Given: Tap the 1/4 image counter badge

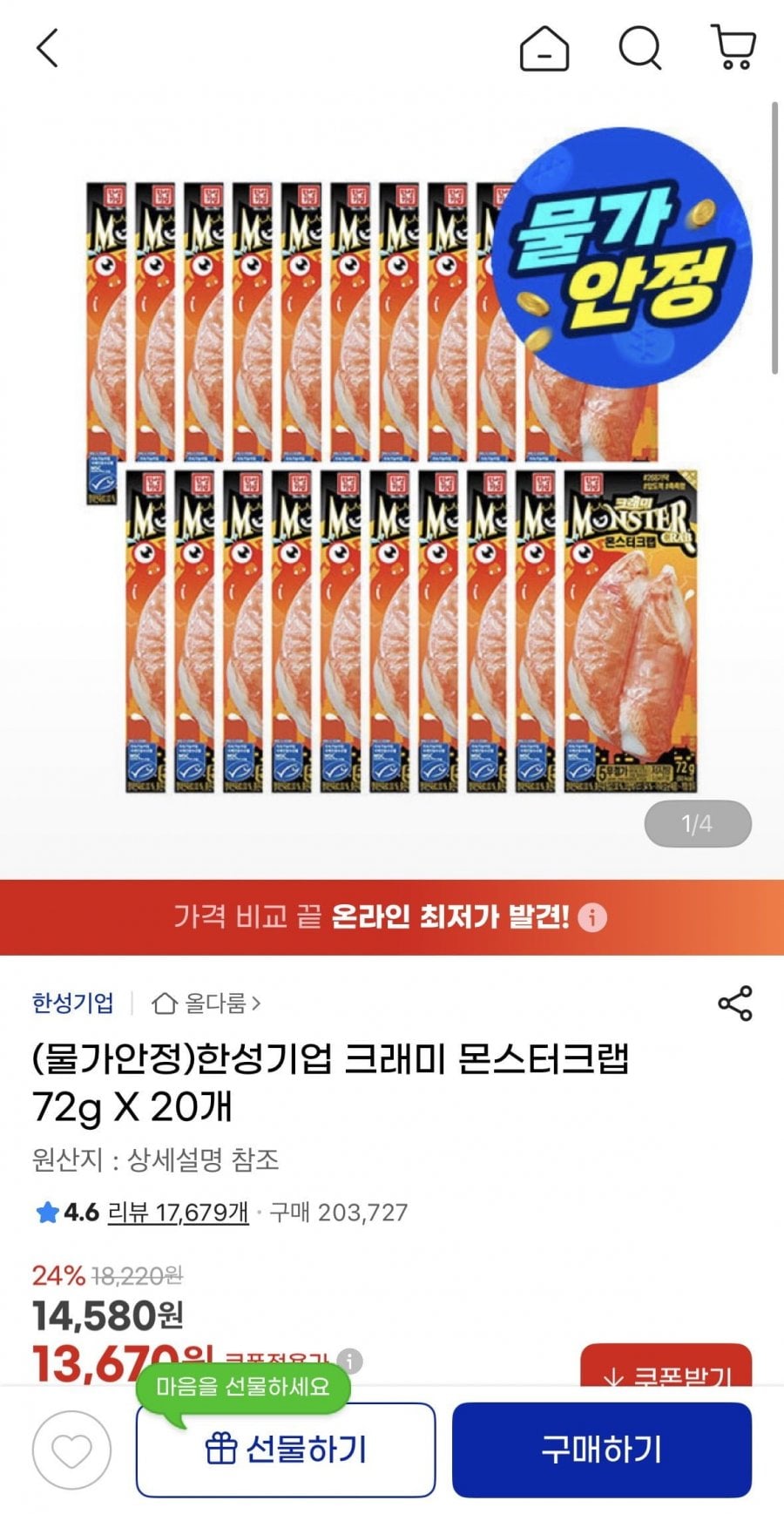Looking at the screenshot, I should pyautogui.click(x=697, y=822).
